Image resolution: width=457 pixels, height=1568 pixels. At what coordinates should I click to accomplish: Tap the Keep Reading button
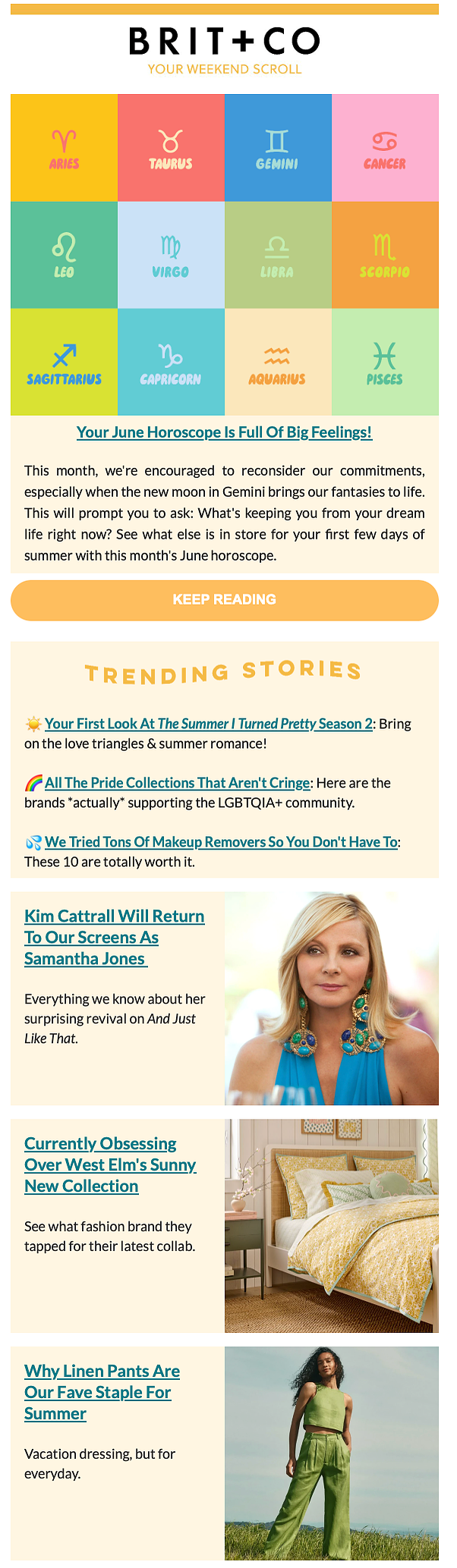pyautogui.click(x=224, y=600)
